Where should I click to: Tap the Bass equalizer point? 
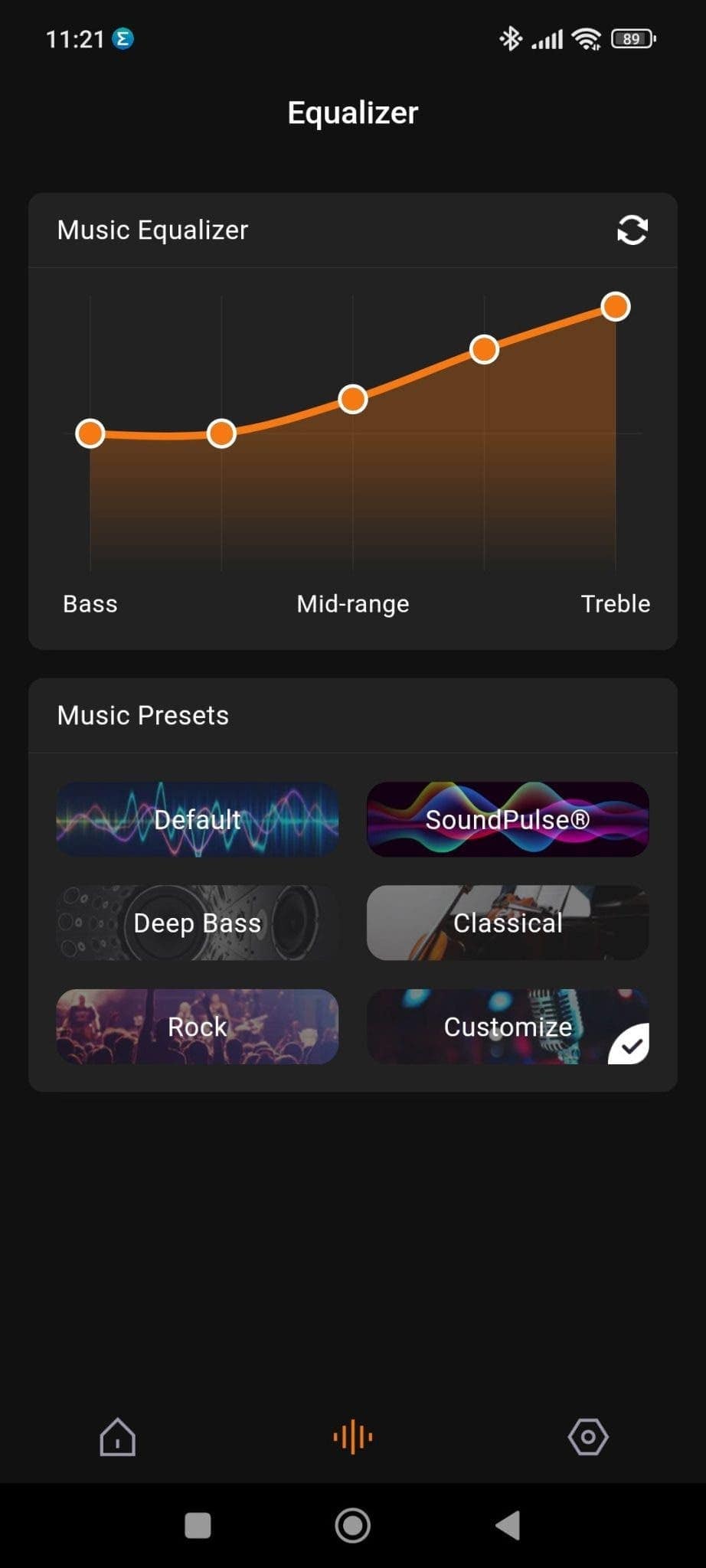click(90, 433)
